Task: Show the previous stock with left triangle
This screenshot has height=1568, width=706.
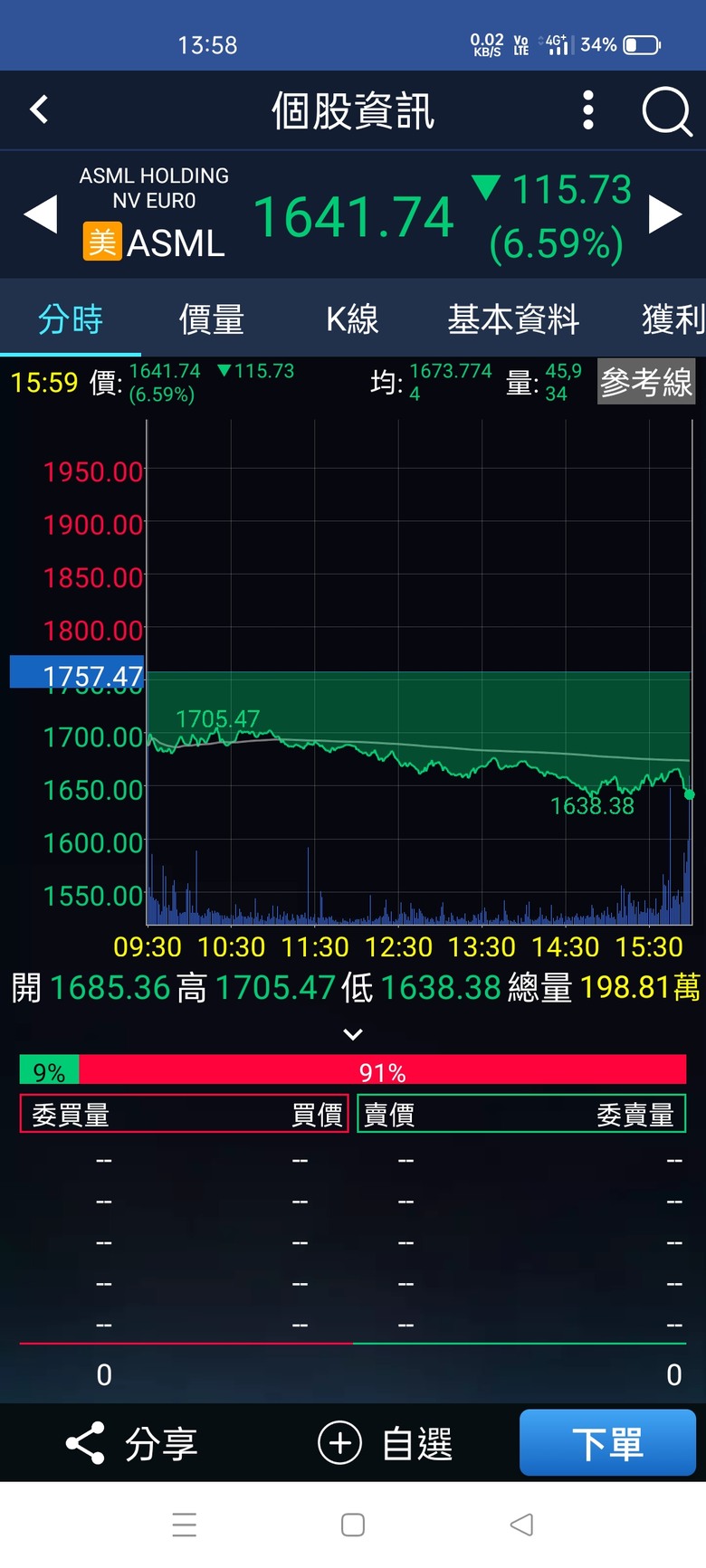Action: tap(41, 215)
